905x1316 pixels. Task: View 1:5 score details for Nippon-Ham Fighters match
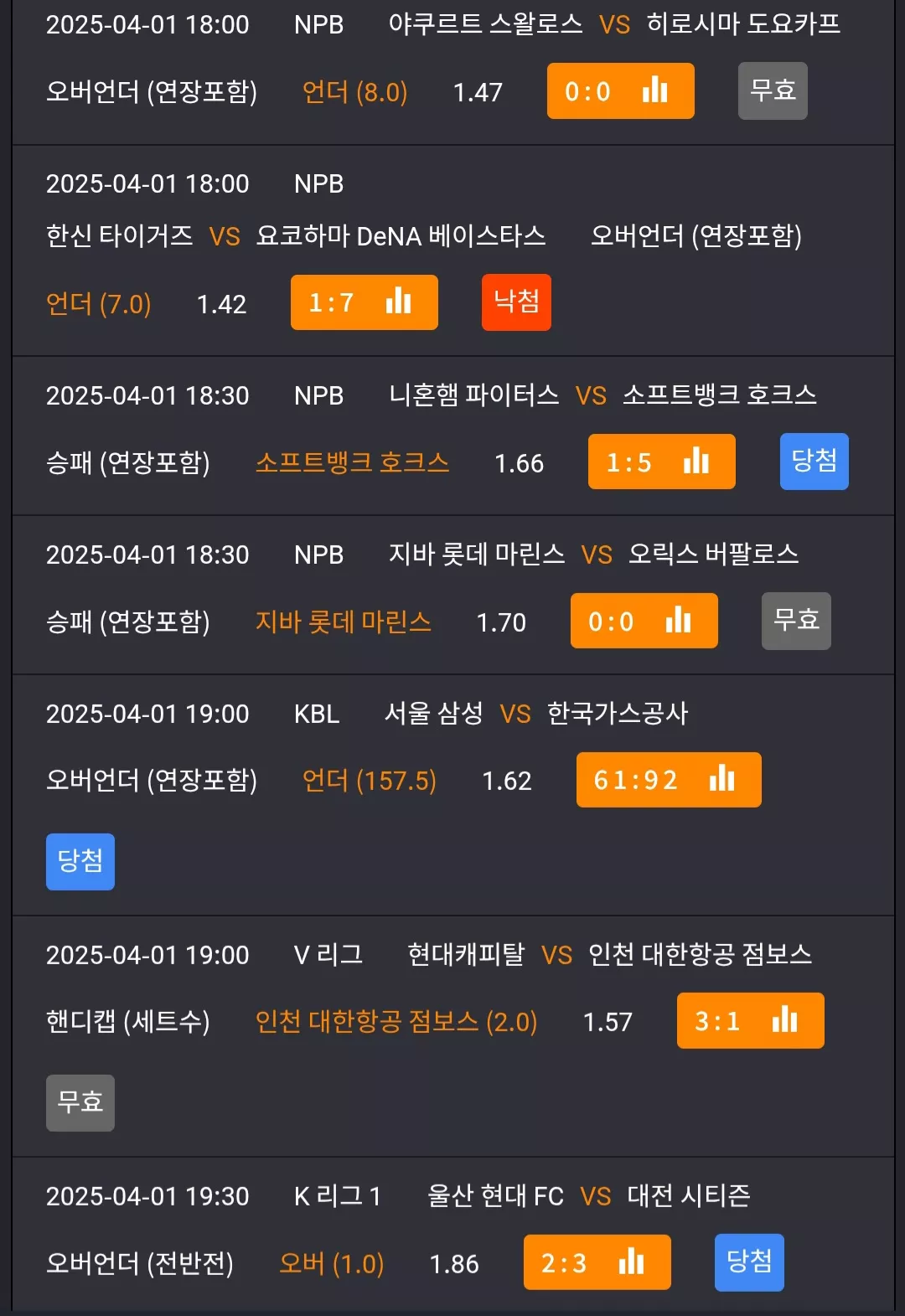tap(661, 462)
